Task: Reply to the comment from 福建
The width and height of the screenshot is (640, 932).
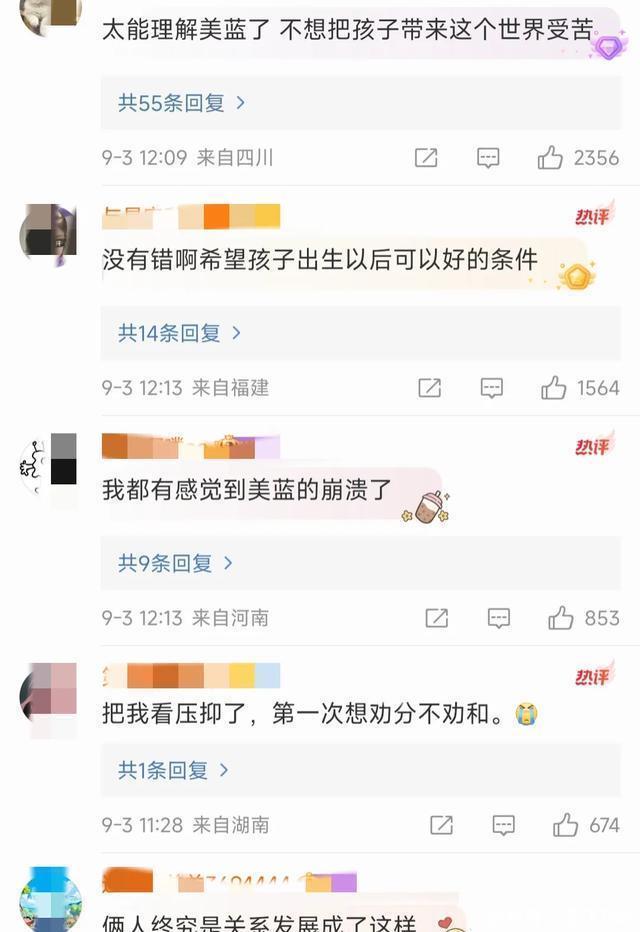Action: coord(491,388)
